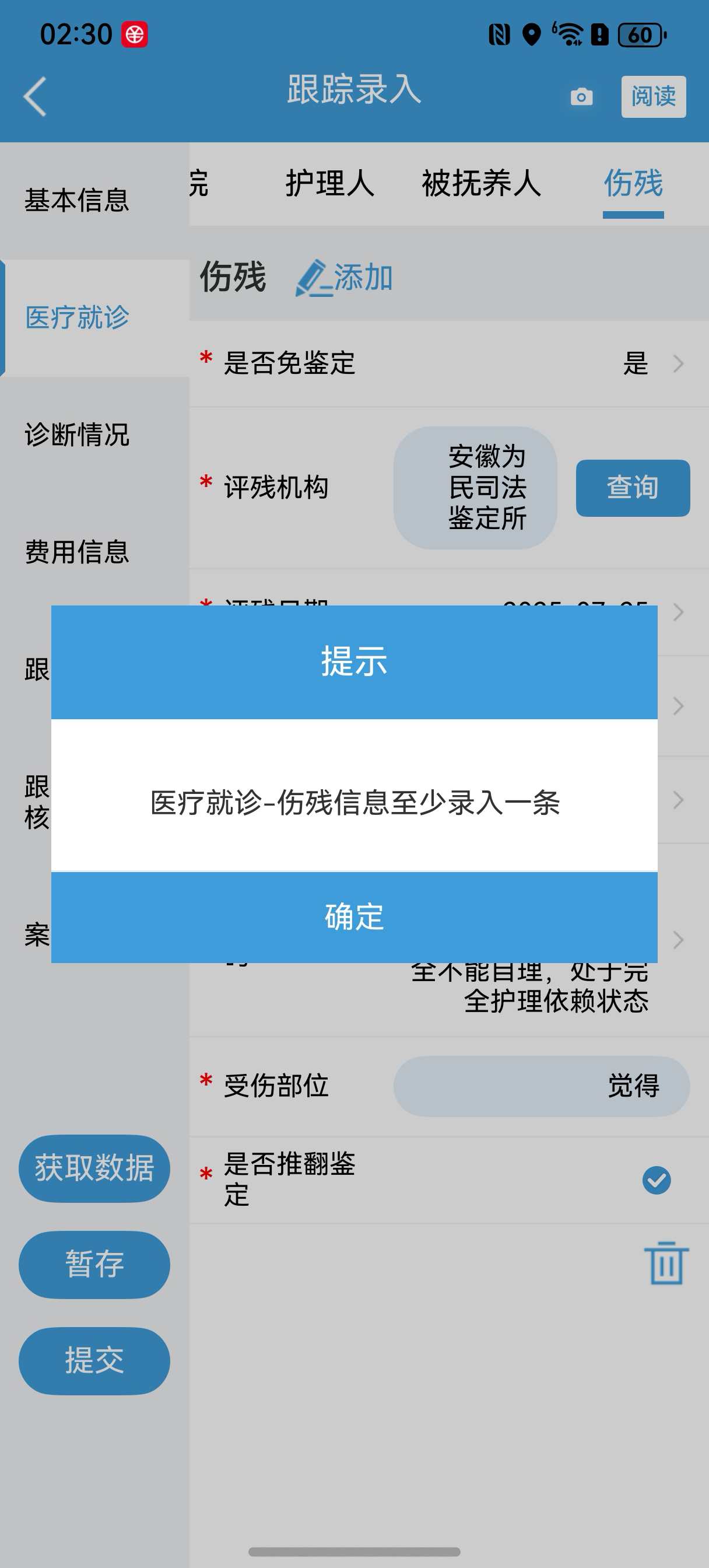The image size is (709, 1568).
Task: Select the 伤残 tab
Action: [x=633, y=183]
